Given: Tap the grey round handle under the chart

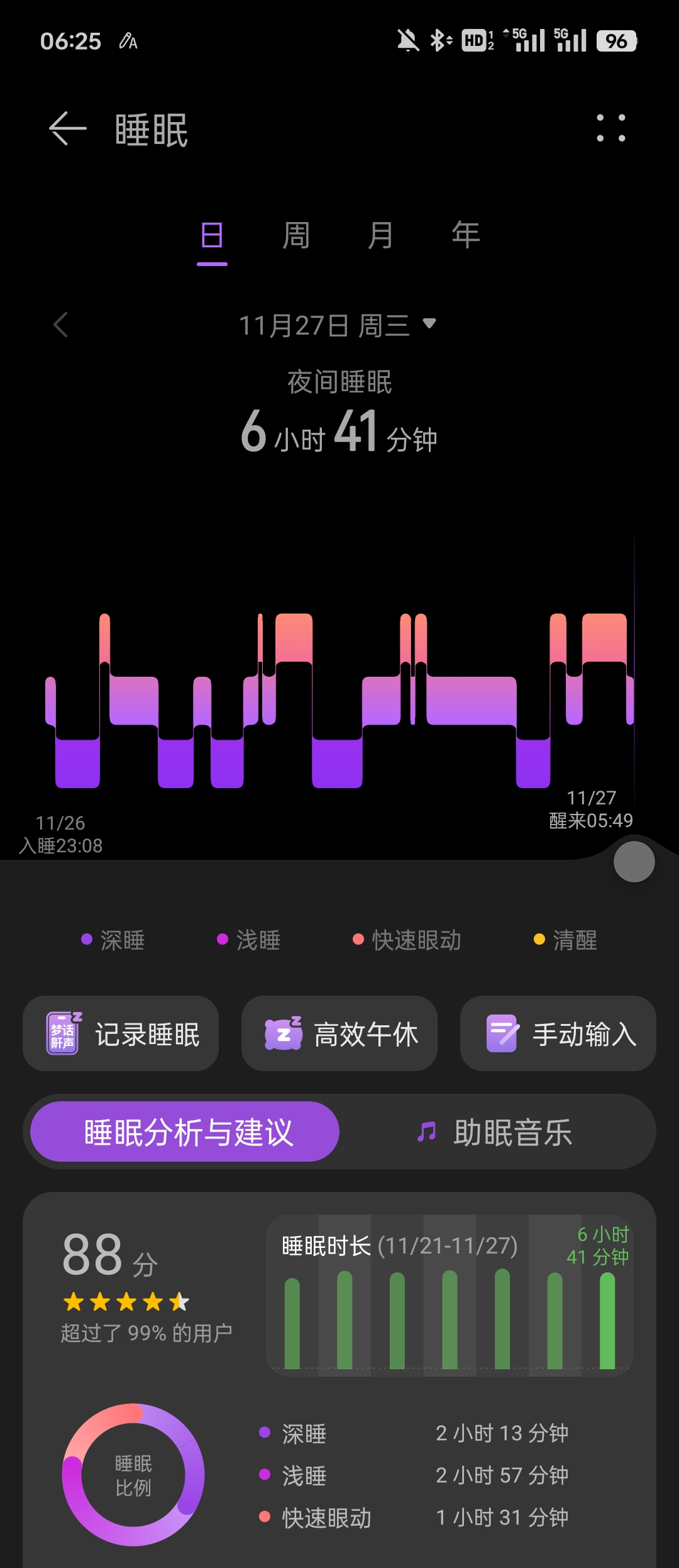Looking at the screenshot, I should pyautogui.click(x=634, y=862).
